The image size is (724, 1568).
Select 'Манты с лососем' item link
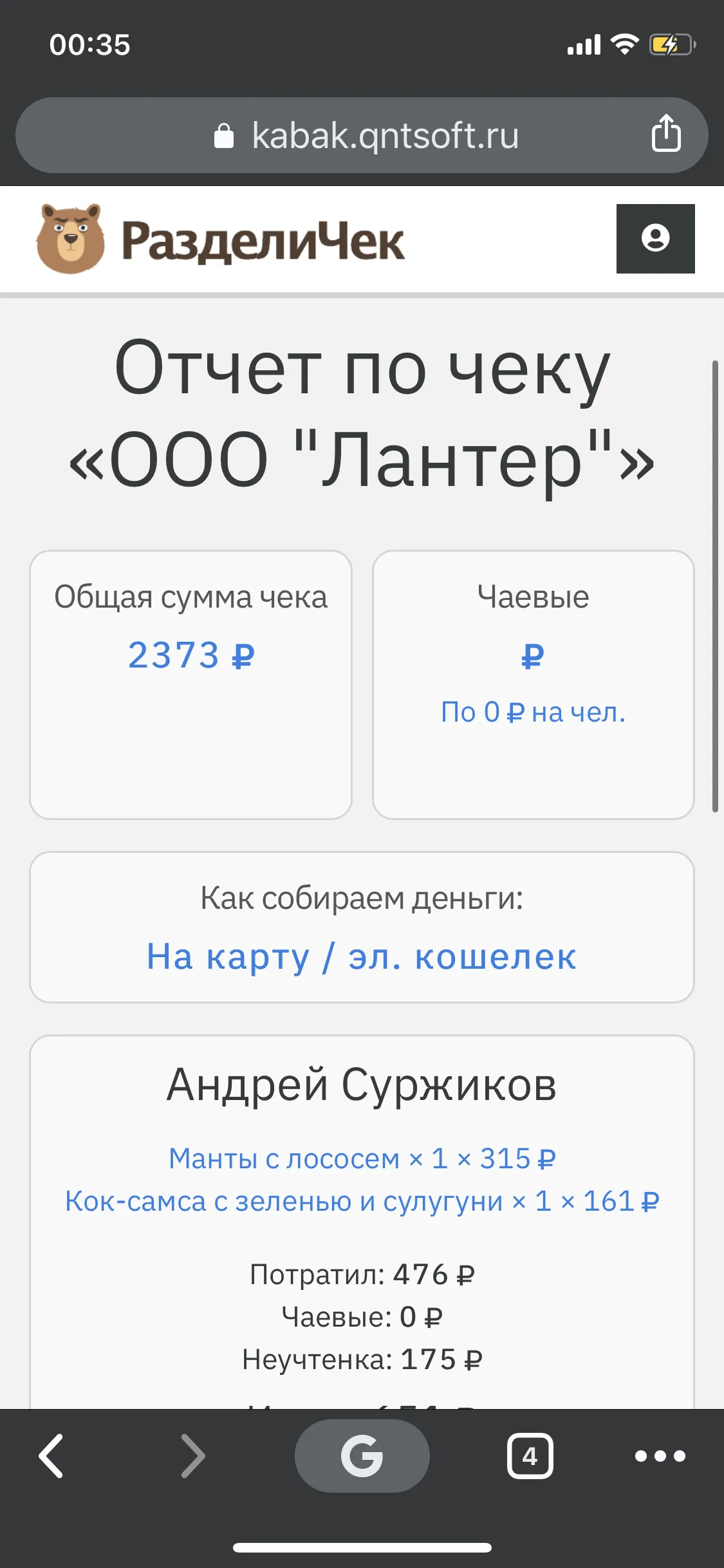coord(364,1158)
